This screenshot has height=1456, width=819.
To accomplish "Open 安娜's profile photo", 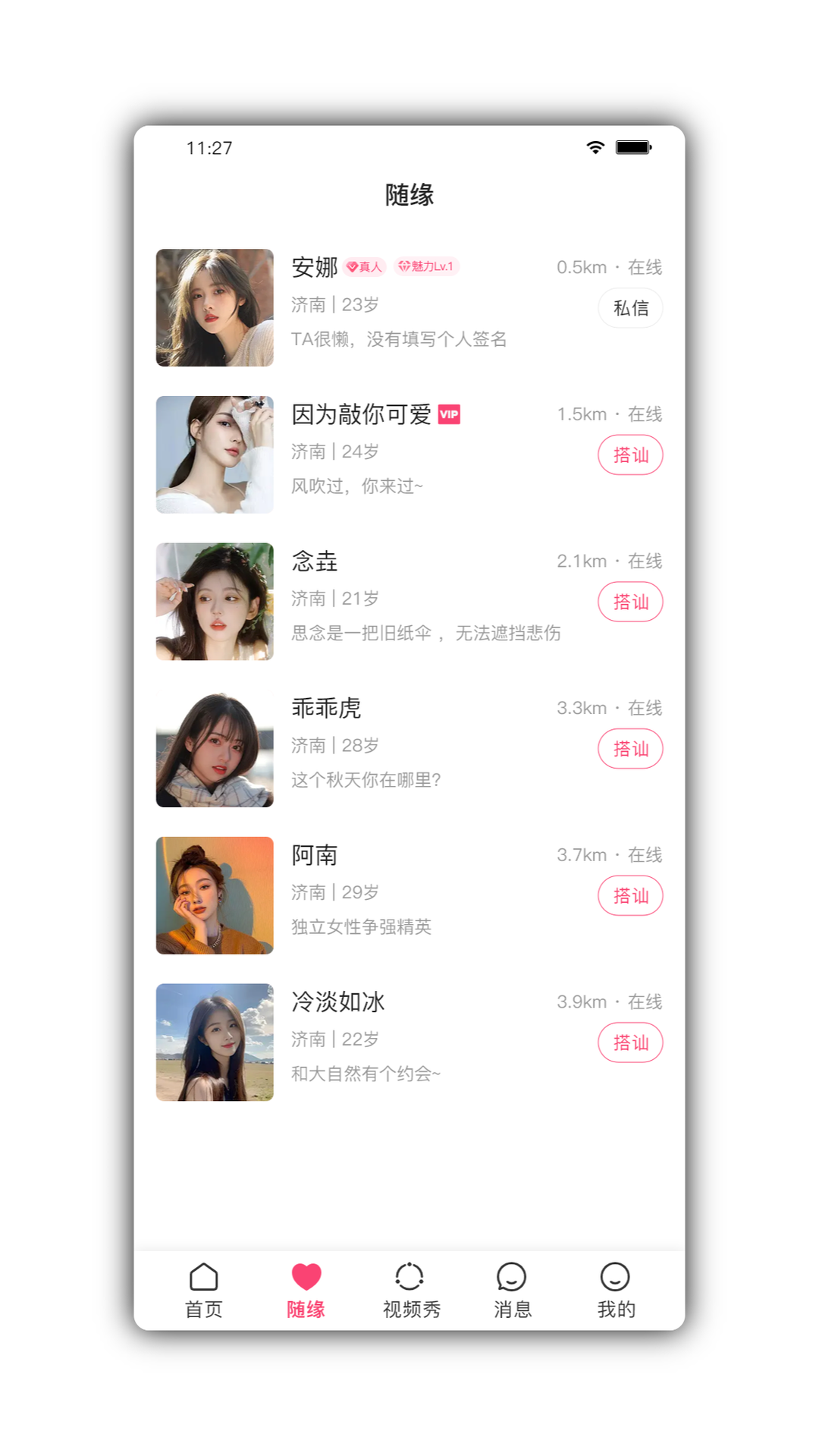I will [x=215, y=308].
